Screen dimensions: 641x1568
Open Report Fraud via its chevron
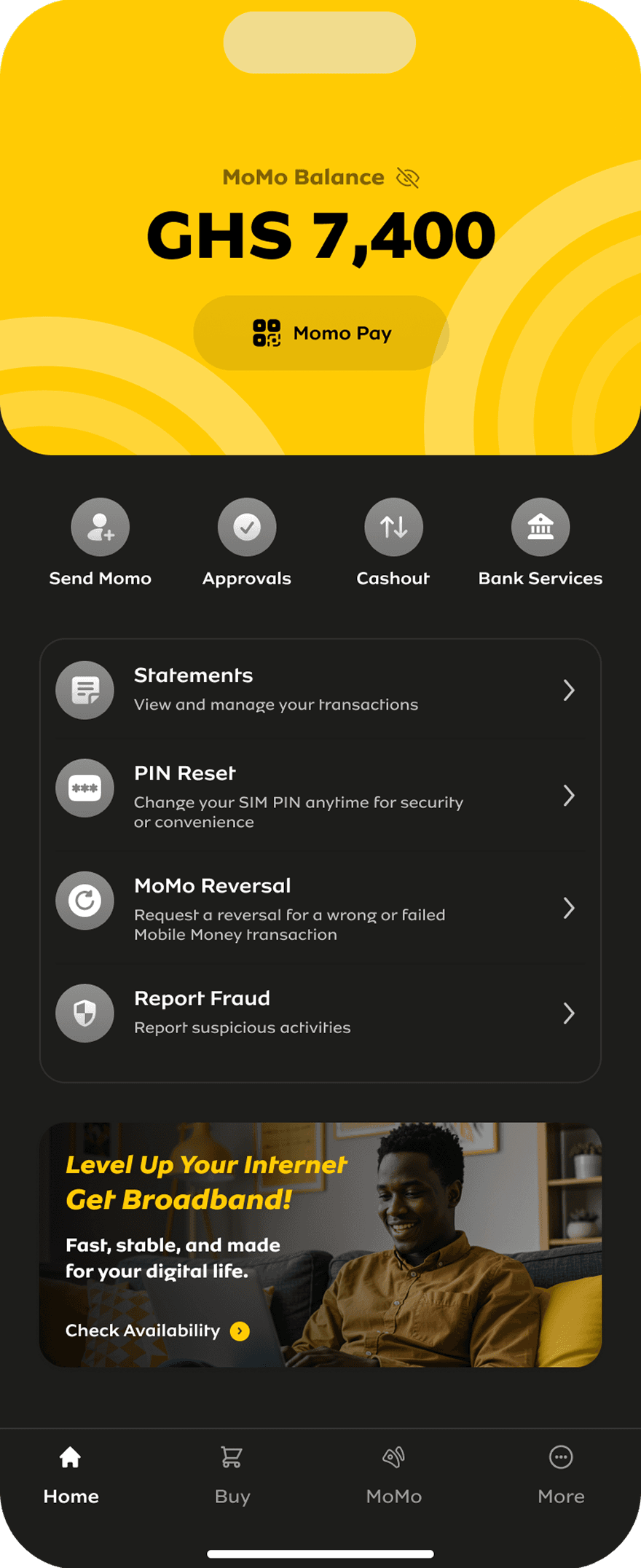click(x=569, y=1013)
